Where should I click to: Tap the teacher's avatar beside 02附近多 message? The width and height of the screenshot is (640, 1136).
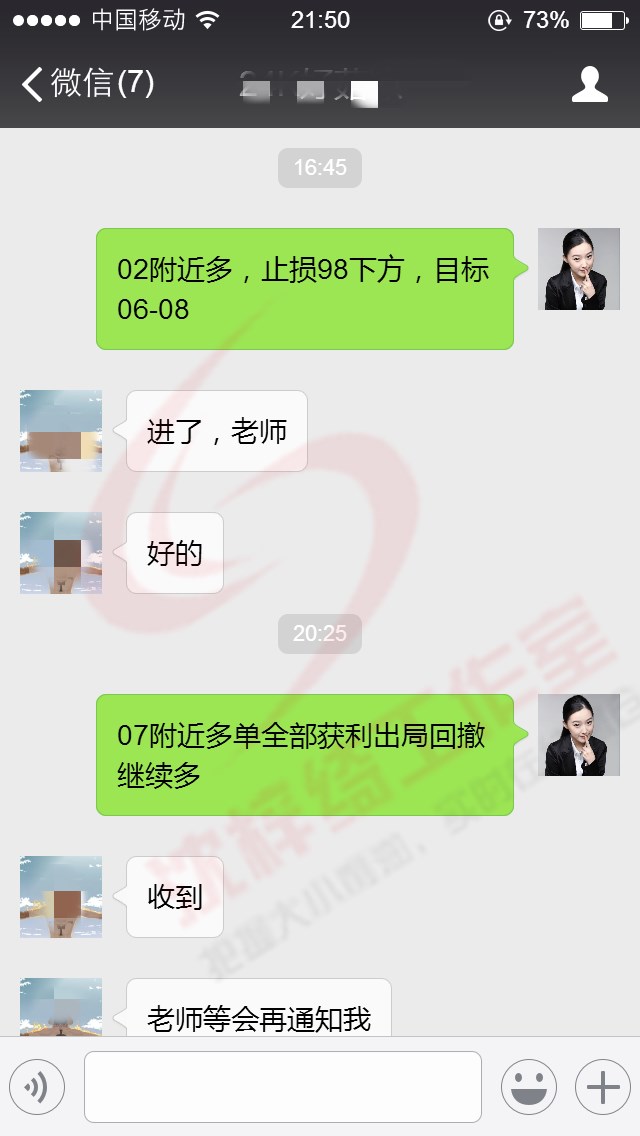(x=578, y=269)
